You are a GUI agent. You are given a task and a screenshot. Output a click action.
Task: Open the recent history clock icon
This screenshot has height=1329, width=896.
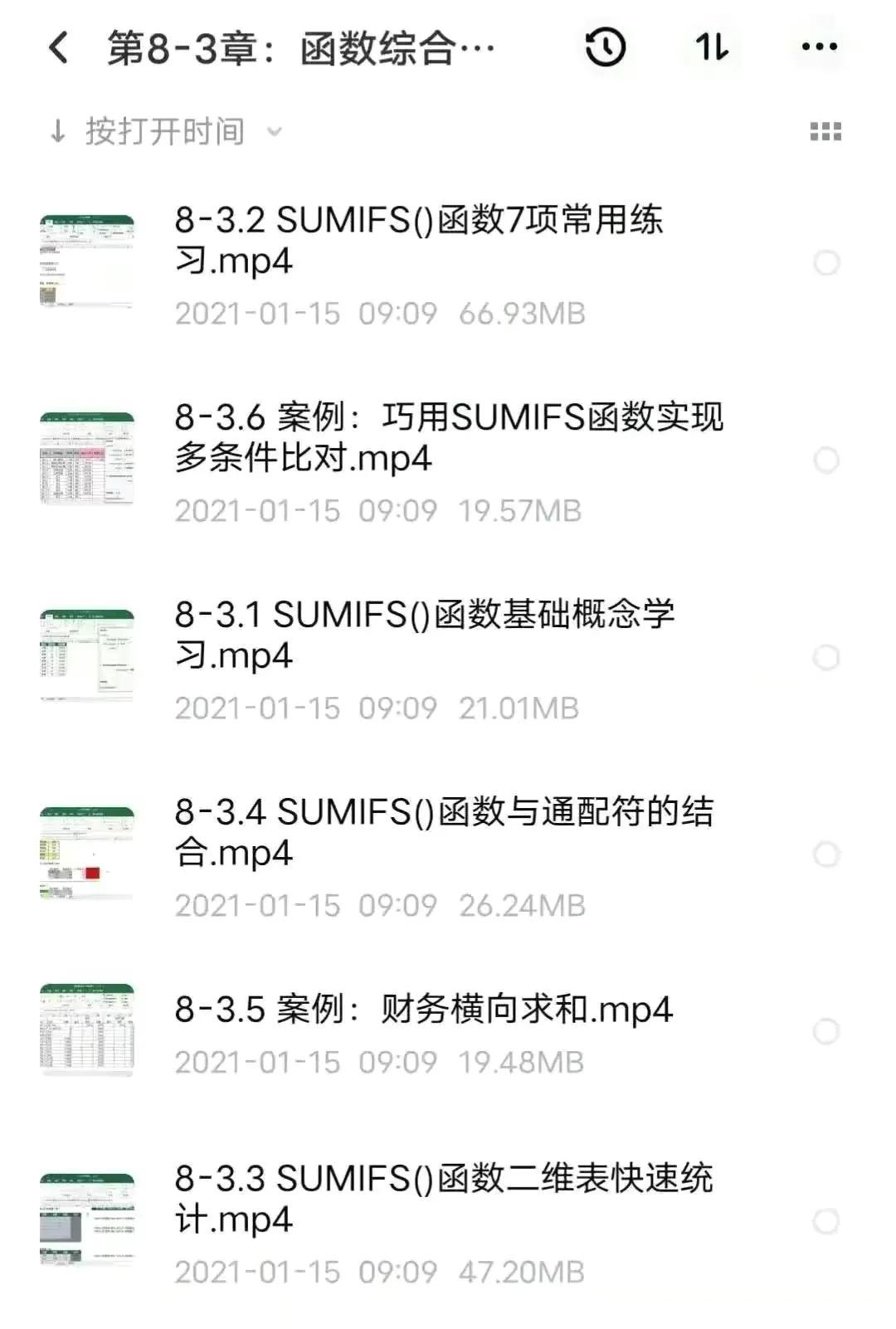point(605,47)
